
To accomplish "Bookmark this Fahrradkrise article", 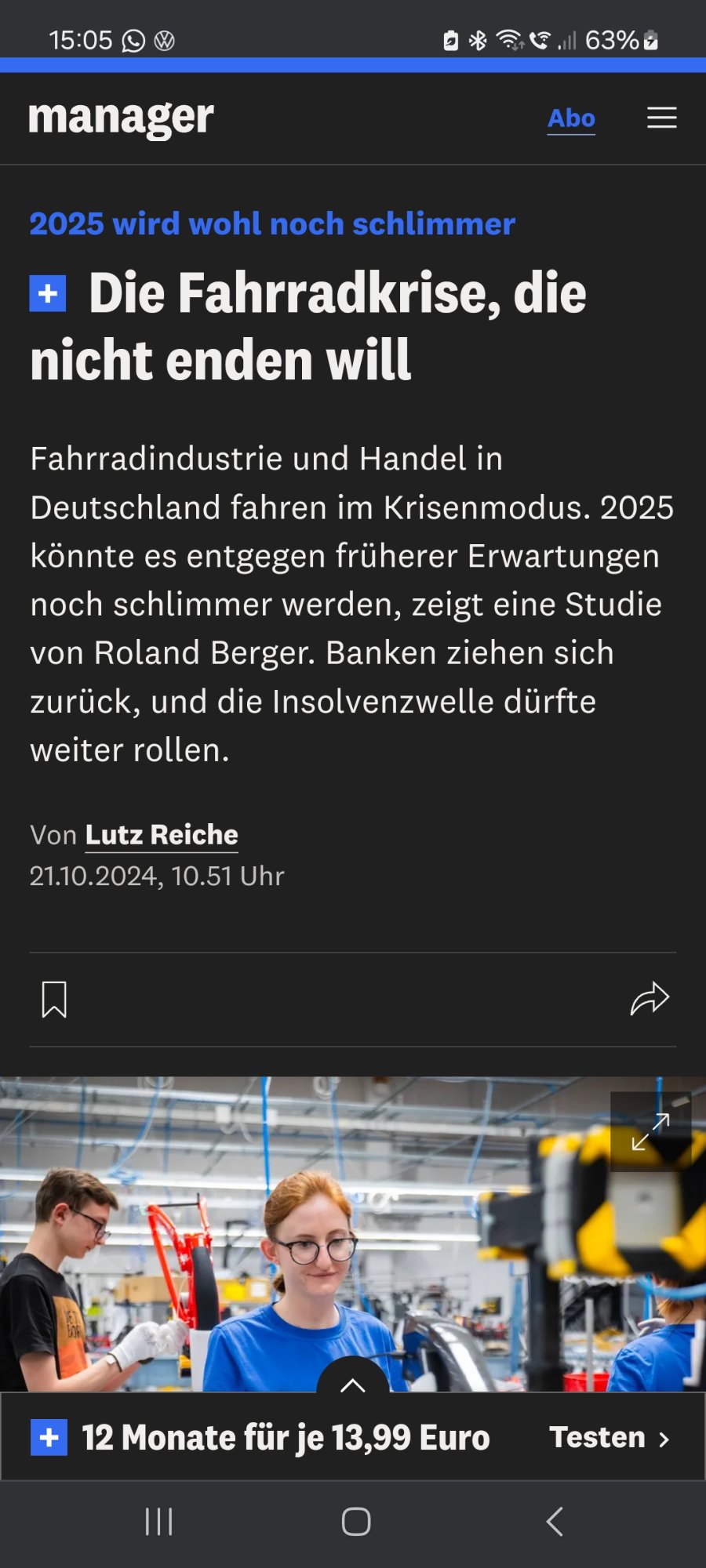I will click(x=54, y=1000).
